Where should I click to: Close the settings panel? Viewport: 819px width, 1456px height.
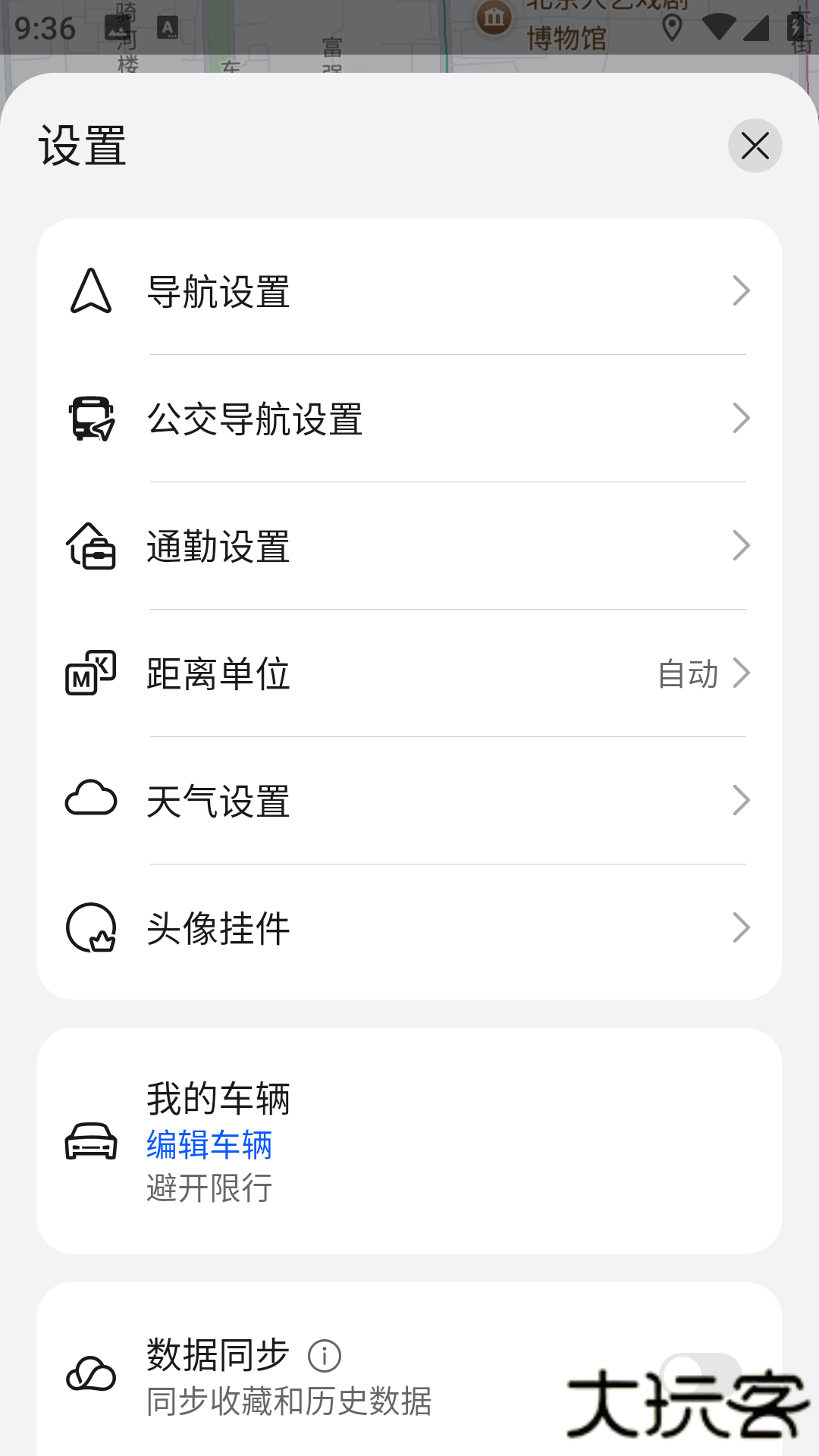click(x=755, y=145)
